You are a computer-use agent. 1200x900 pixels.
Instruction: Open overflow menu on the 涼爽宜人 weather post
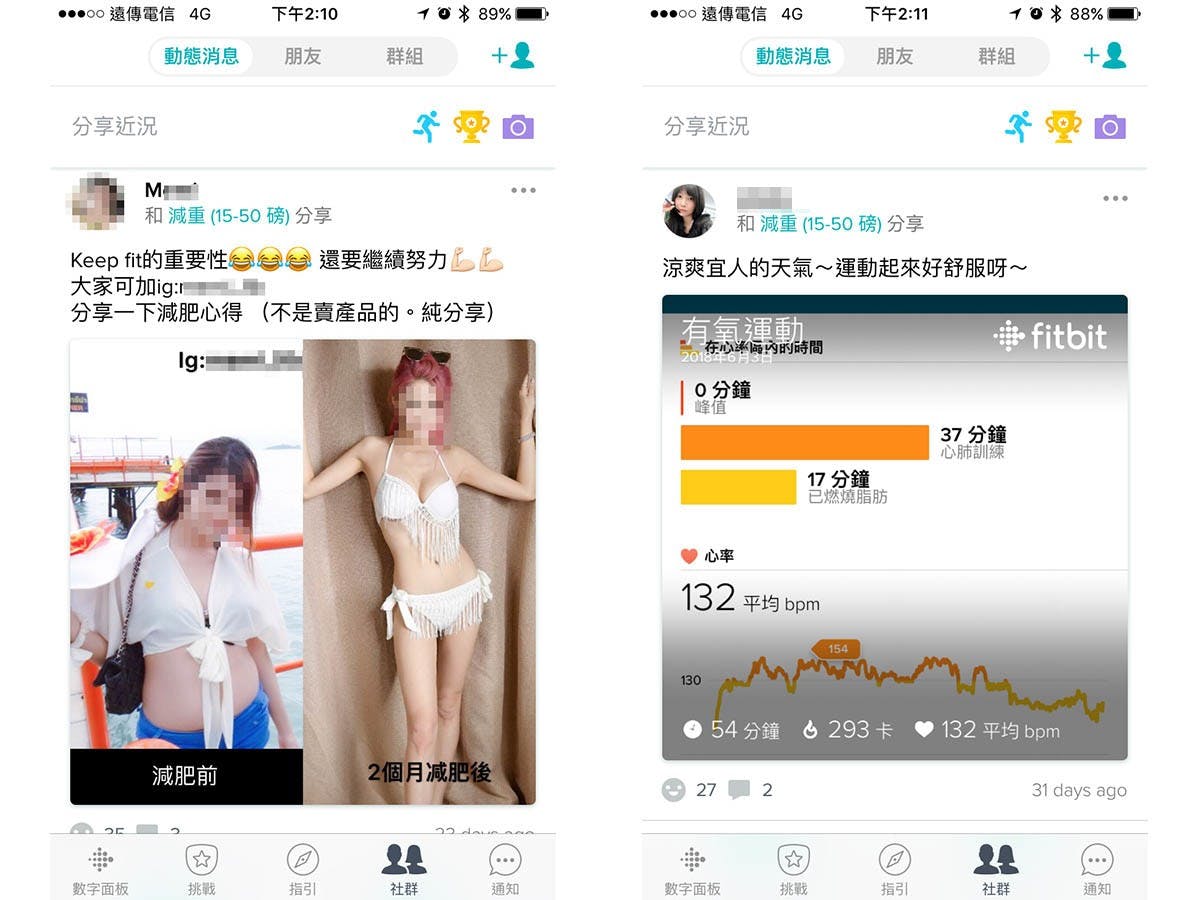[x=1115, y=199]
